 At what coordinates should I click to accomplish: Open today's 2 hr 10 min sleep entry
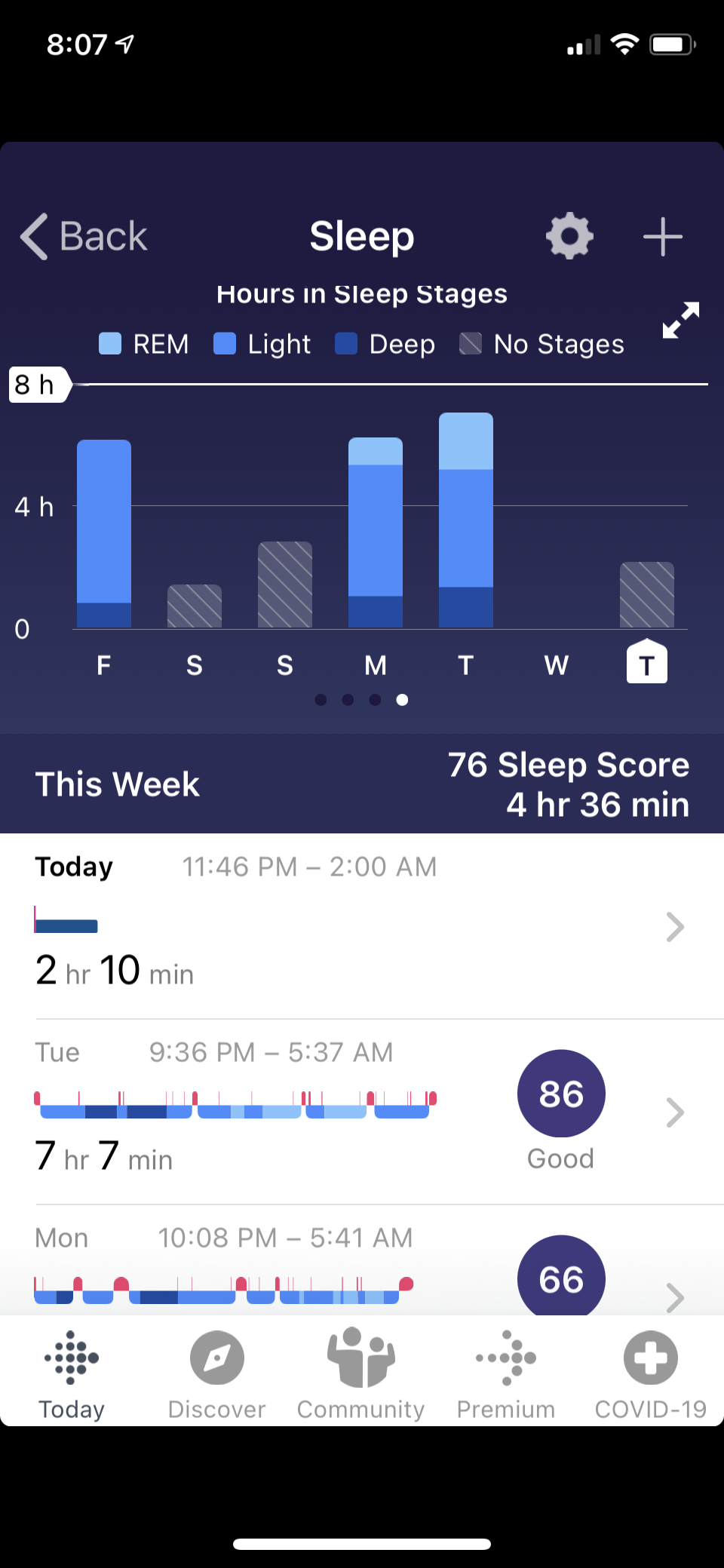pyautogui.click(x=360, y=927)
